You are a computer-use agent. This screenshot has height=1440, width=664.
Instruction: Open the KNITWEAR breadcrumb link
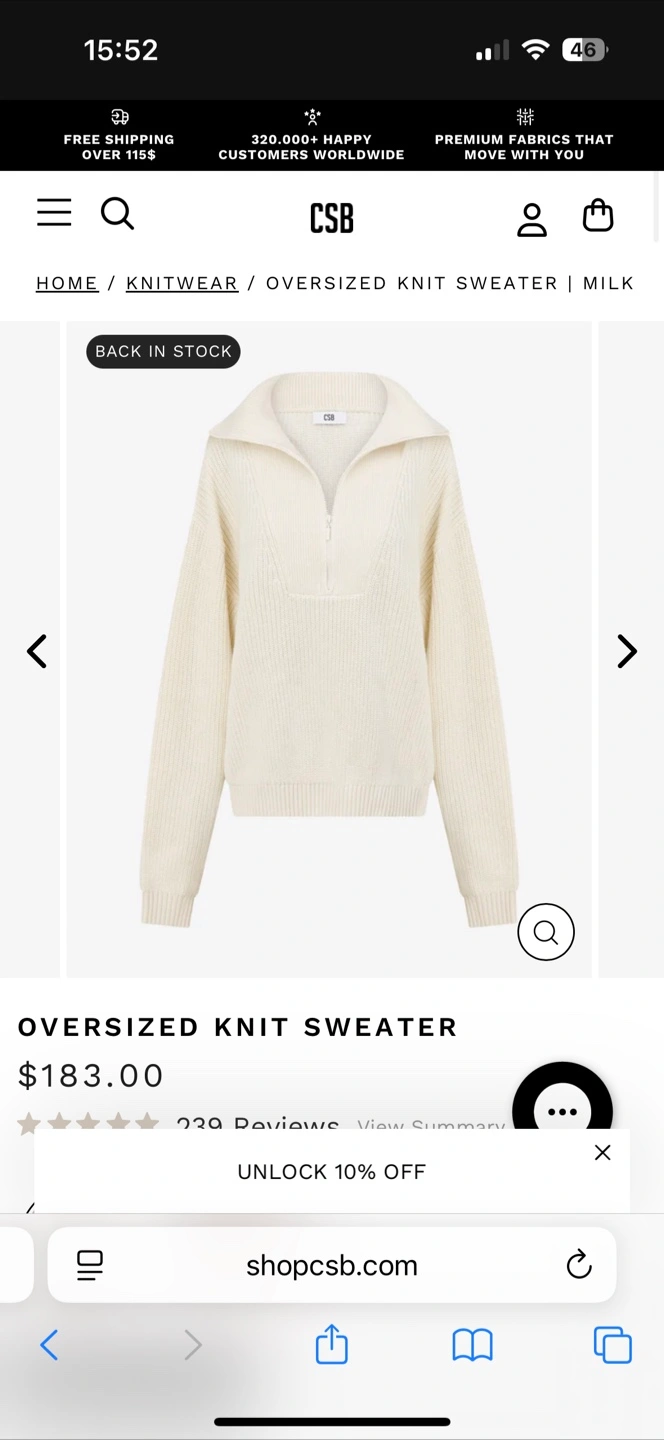click(x=182, y=283)
